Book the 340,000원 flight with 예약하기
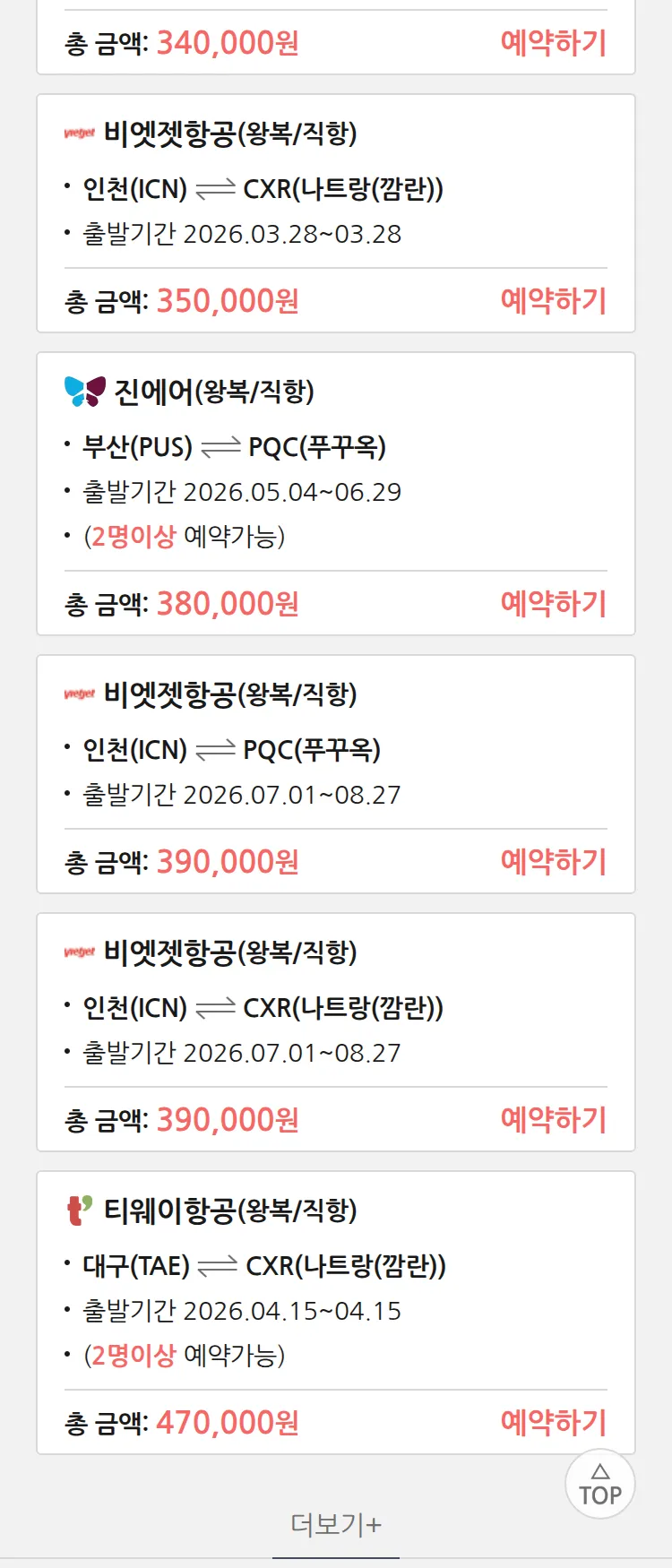The height and width of the screenshot is (1568, 672). pos(553,43)
